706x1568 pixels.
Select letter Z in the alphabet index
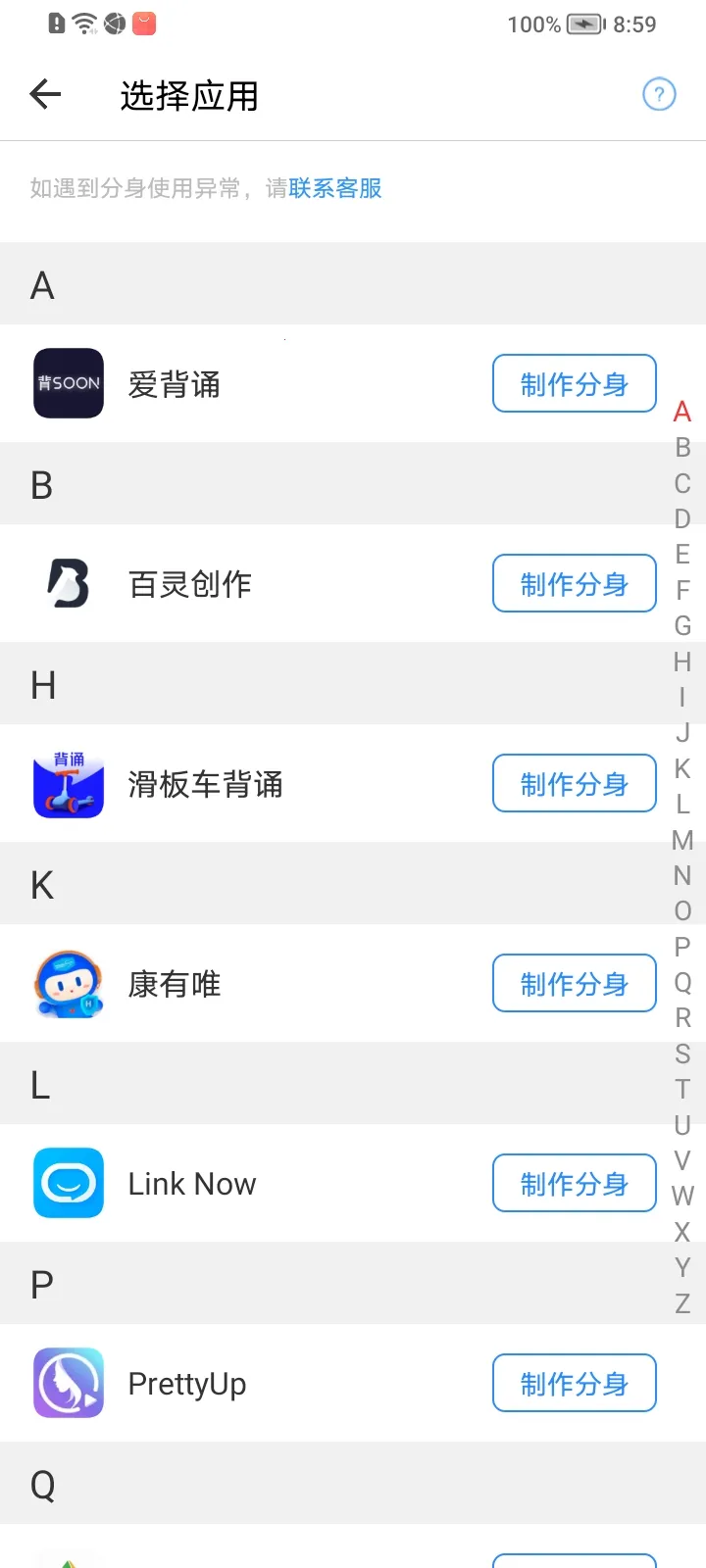(681, 1302)
